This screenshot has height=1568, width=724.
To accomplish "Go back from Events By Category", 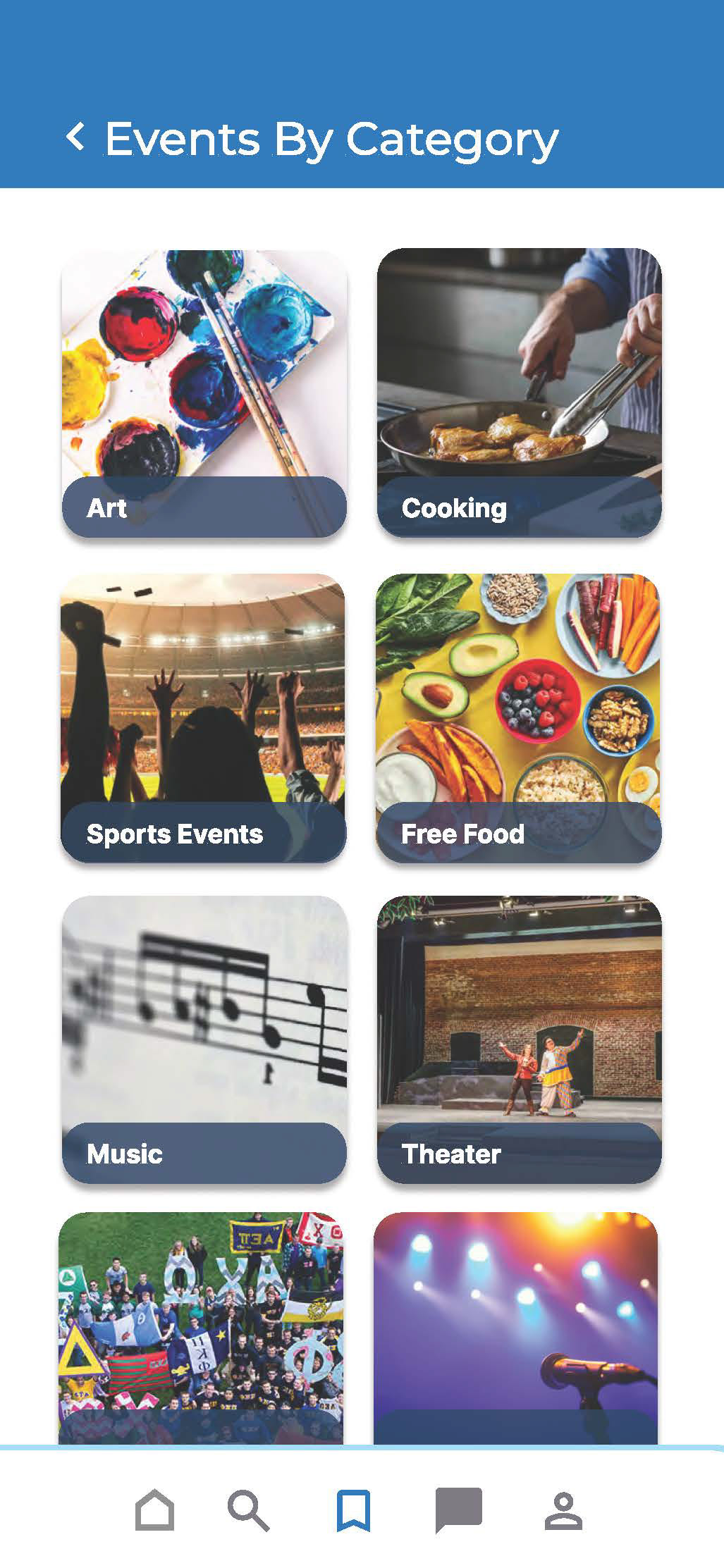I will coord(76,137).
